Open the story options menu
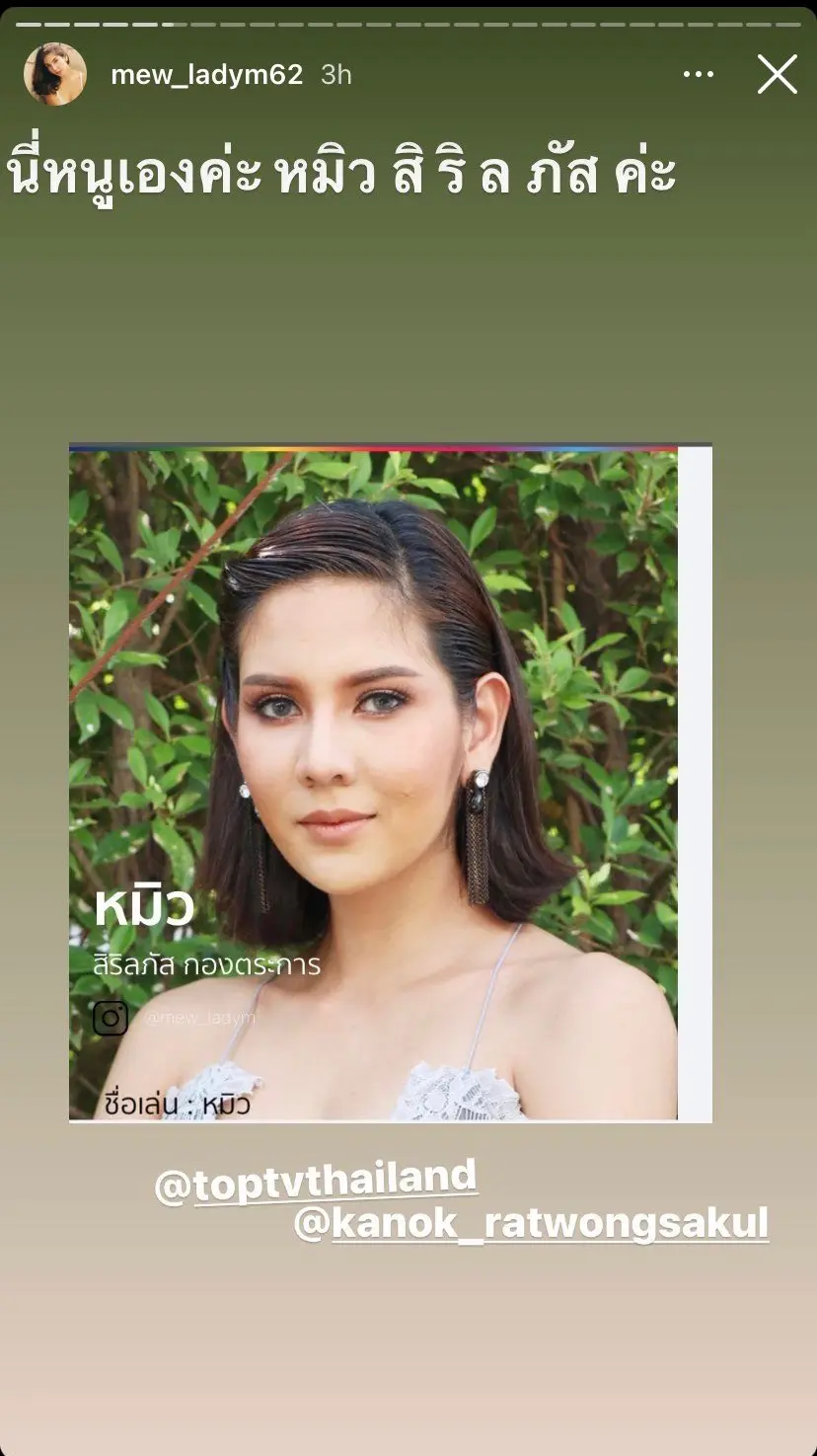This screenshot has width=817, height=1456. (x=698, y=75)
